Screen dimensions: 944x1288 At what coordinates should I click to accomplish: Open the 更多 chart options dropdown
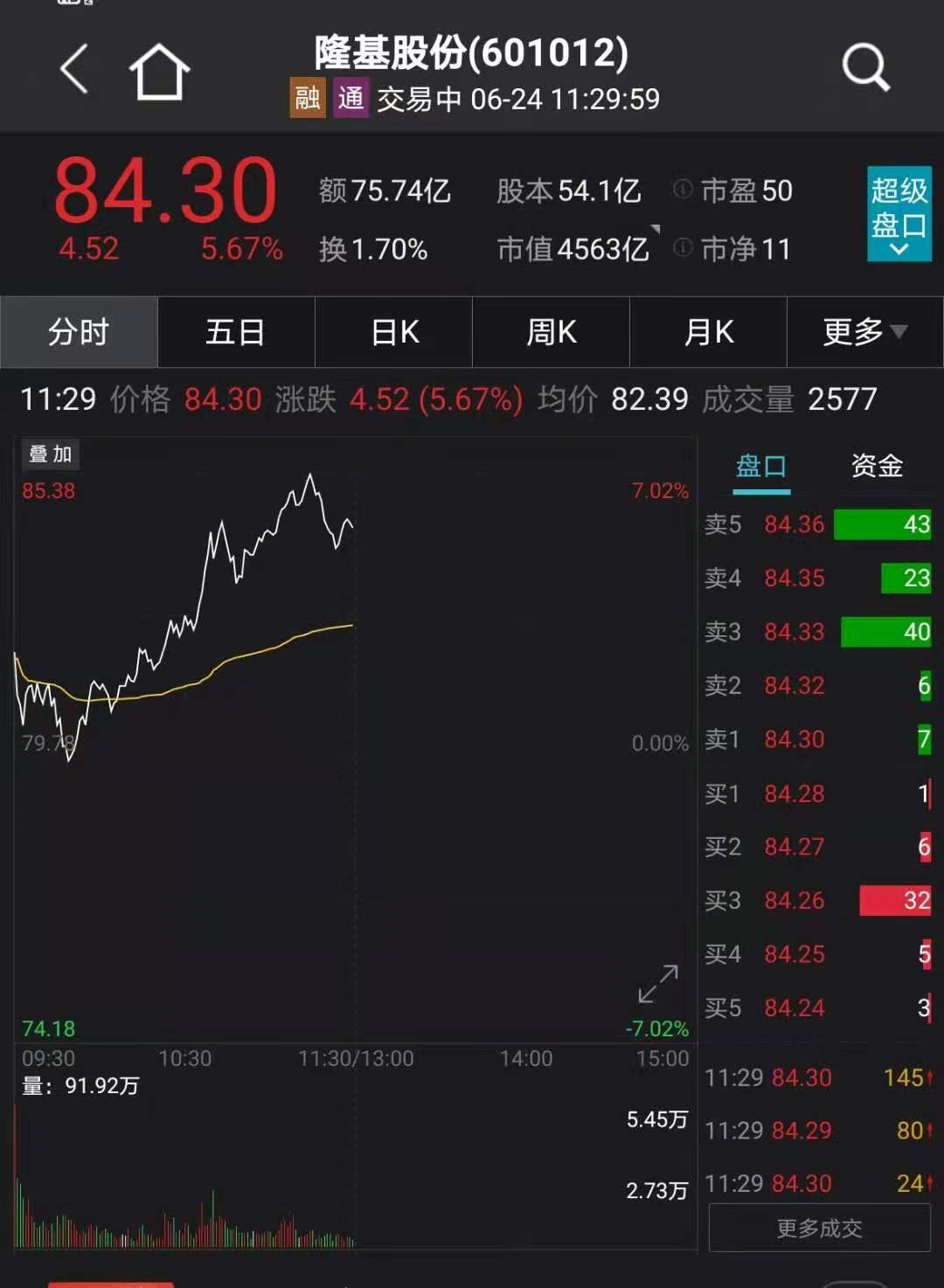[x=864, y=332]
